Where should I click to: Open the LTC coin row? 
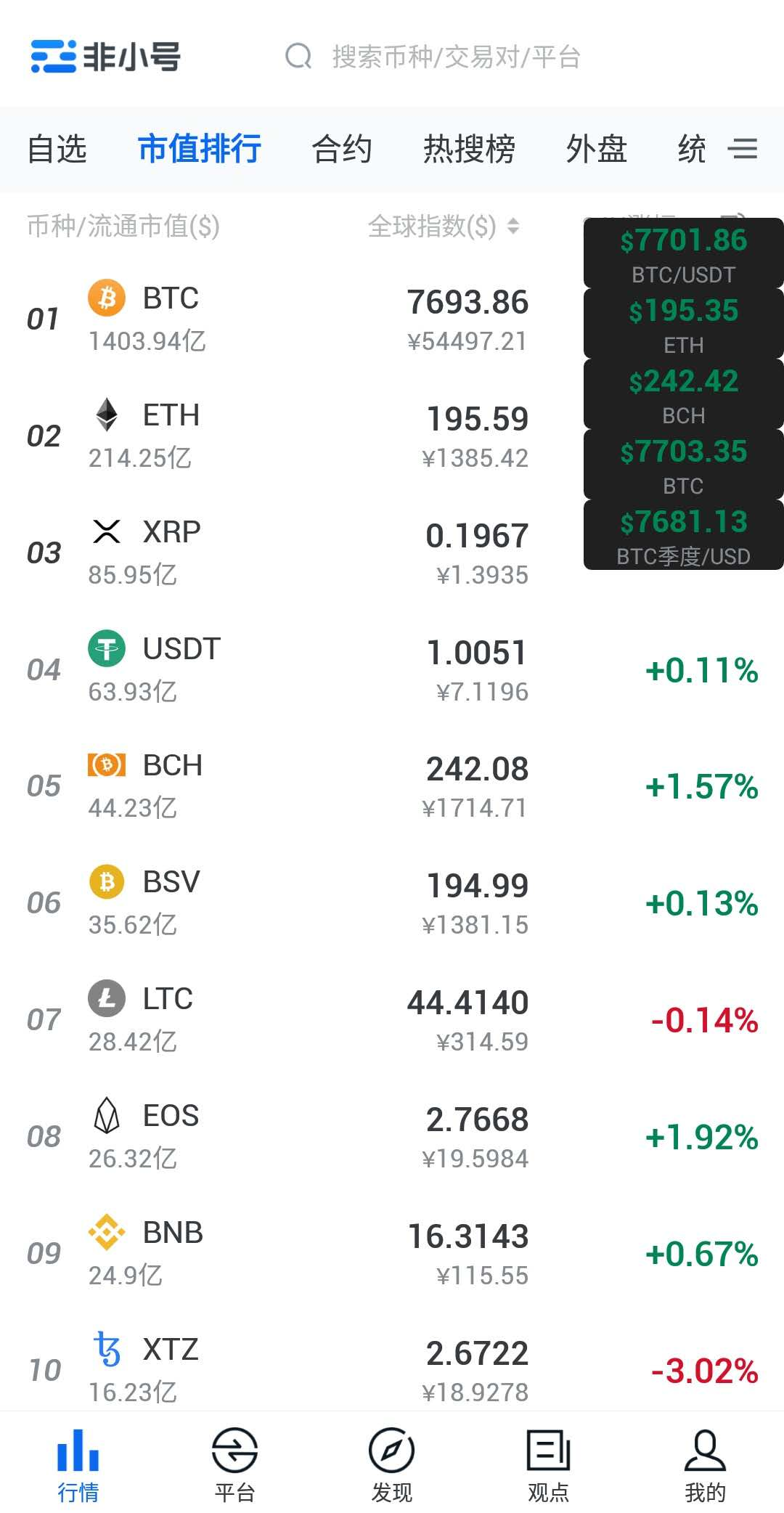290,1020
